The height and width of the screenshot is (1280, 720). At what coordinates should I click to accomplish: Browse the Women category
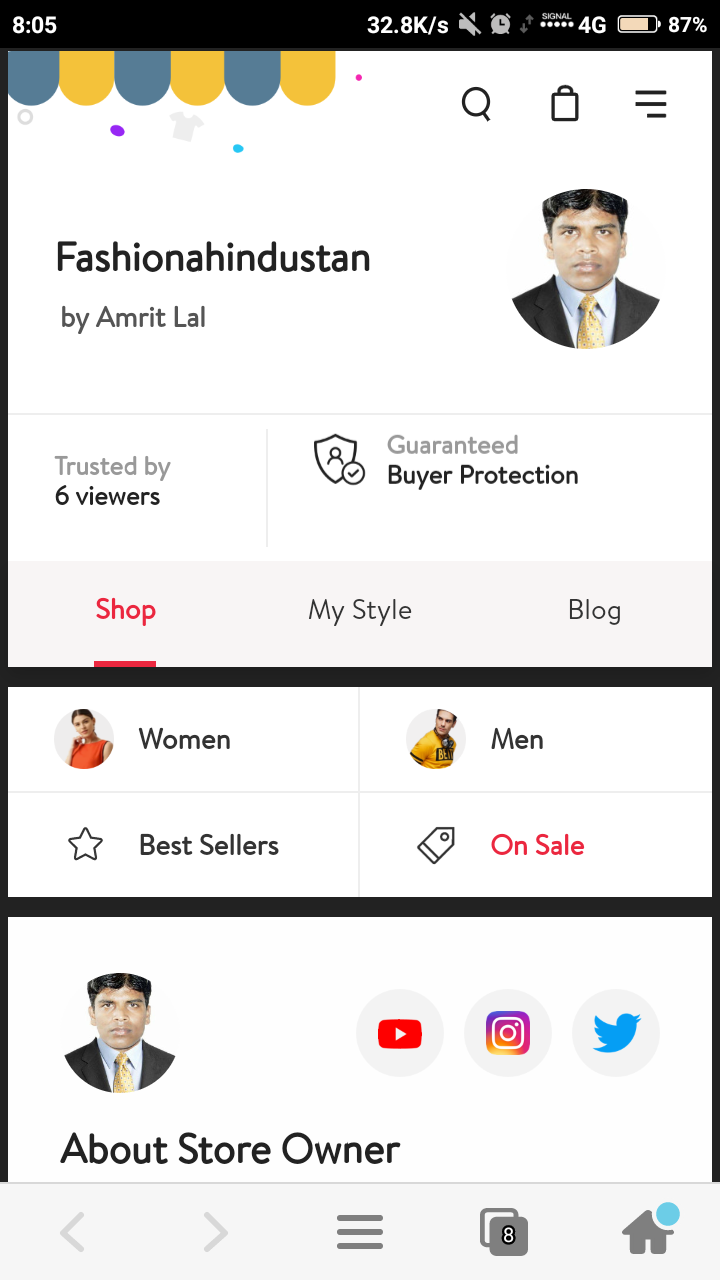(184, 740)
